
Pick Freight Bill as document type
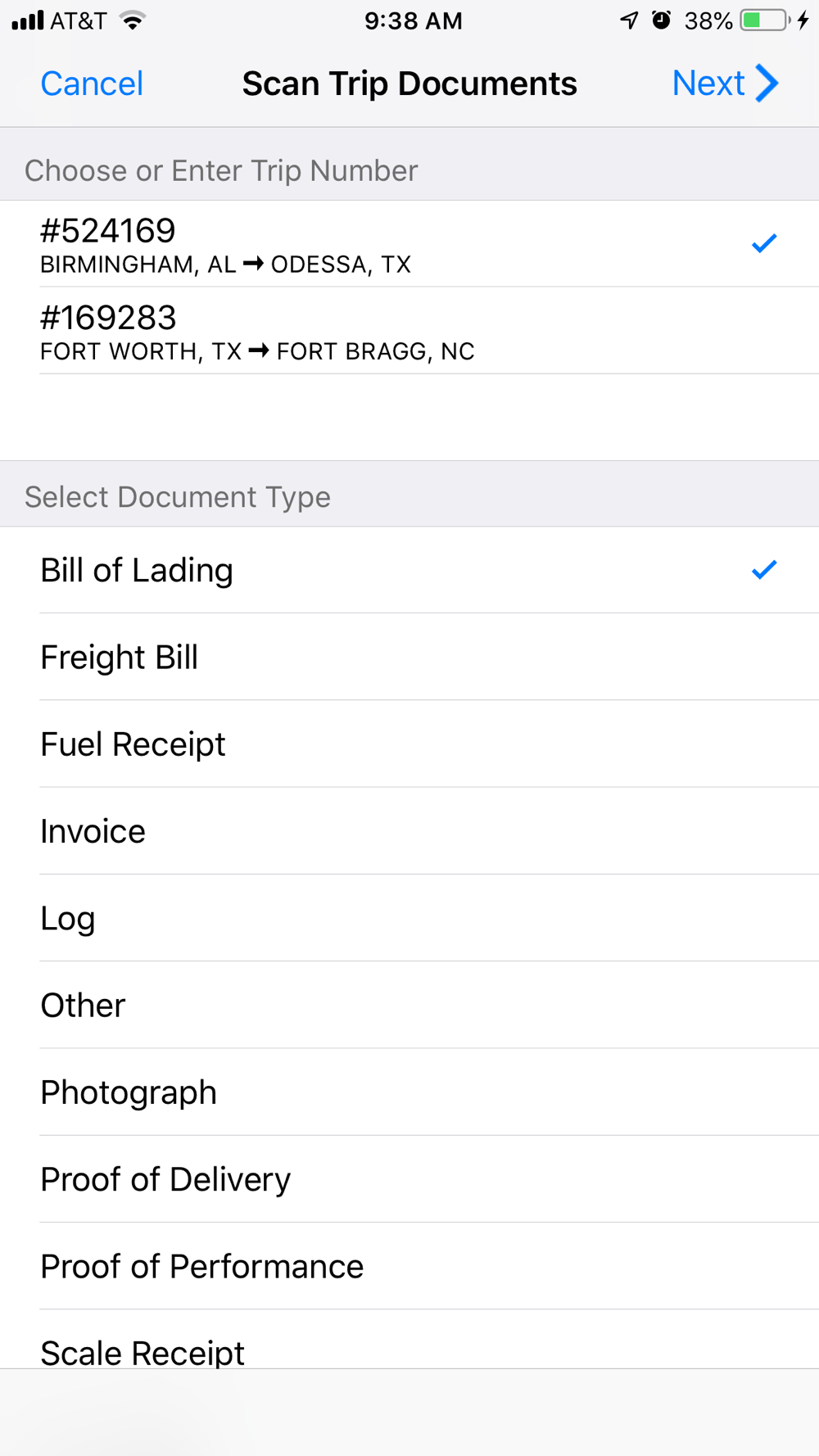(x=409, y=657)
